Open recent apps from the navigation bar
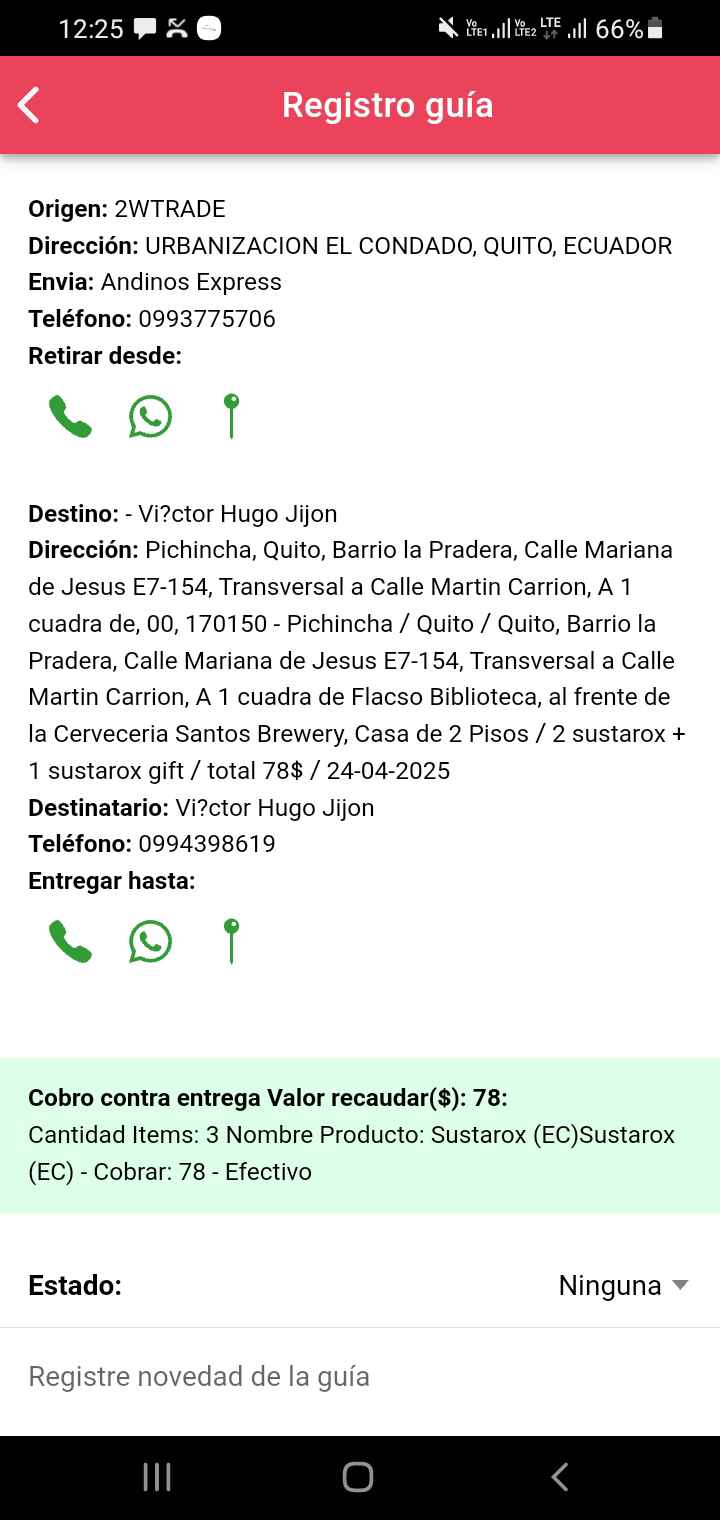The height and width of the screenshot is (1520, 720). pyautogui.click(x=157, y=1477)
